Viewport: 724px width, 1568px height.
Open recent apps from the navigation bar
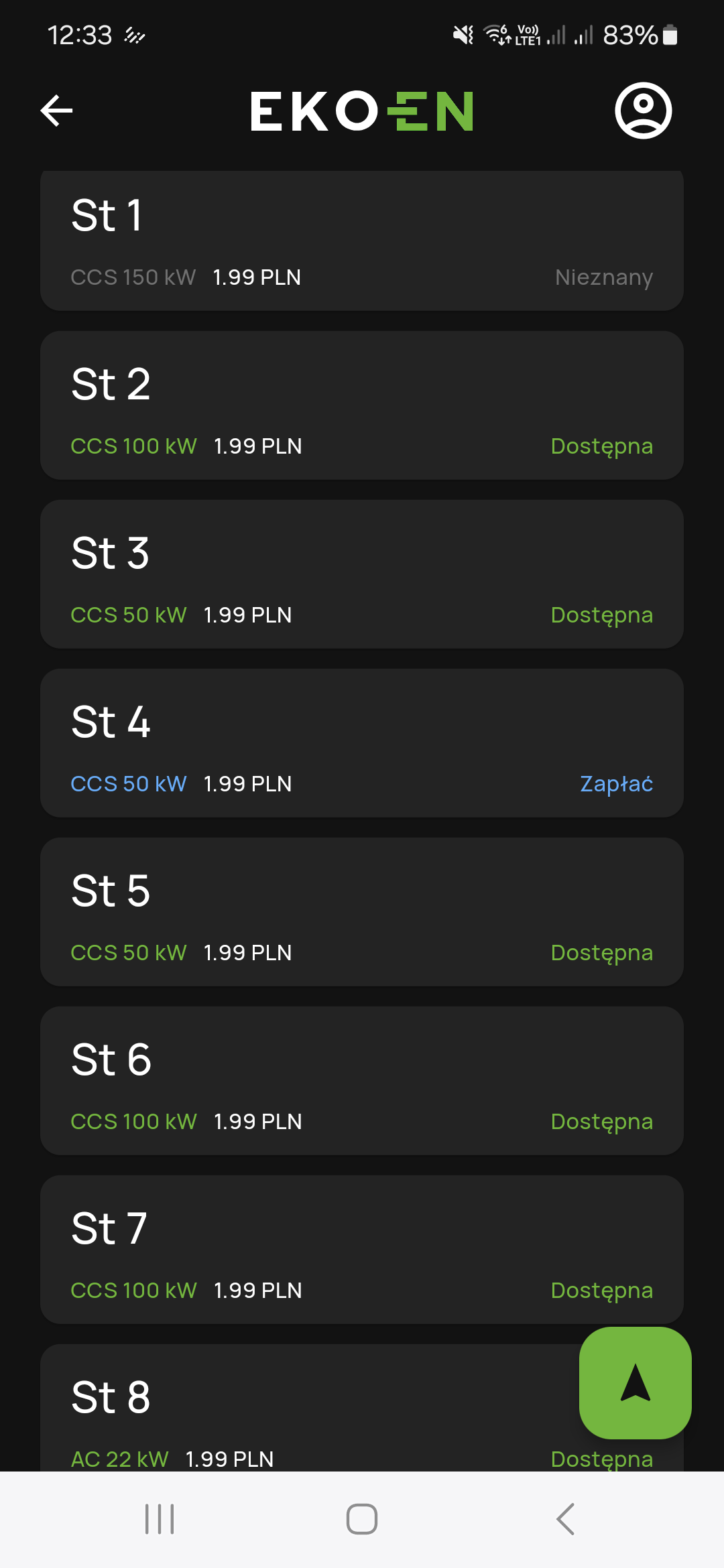tap(160, 1519)
